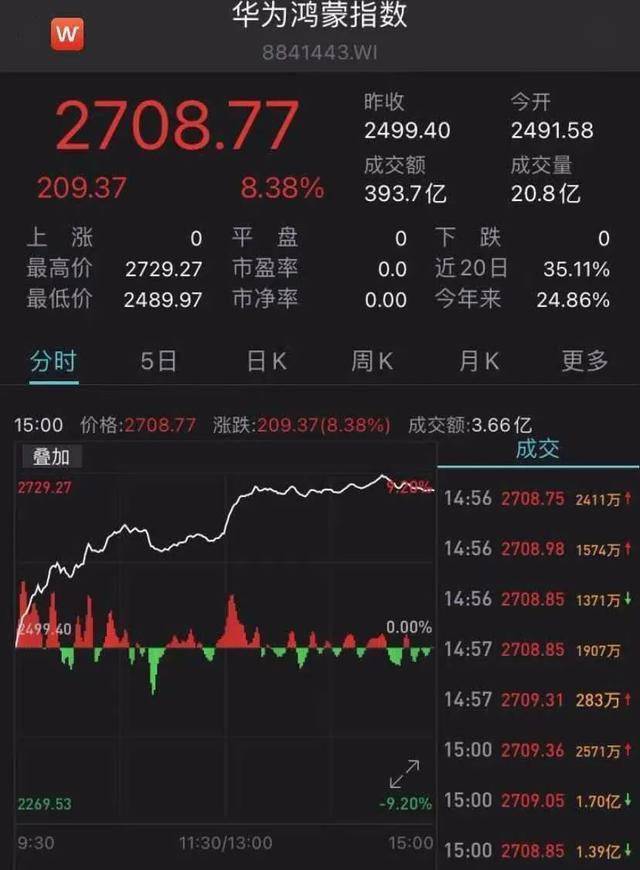Expand the chart to full screen
Screen dimensions: 640x870
coord(404,774)
